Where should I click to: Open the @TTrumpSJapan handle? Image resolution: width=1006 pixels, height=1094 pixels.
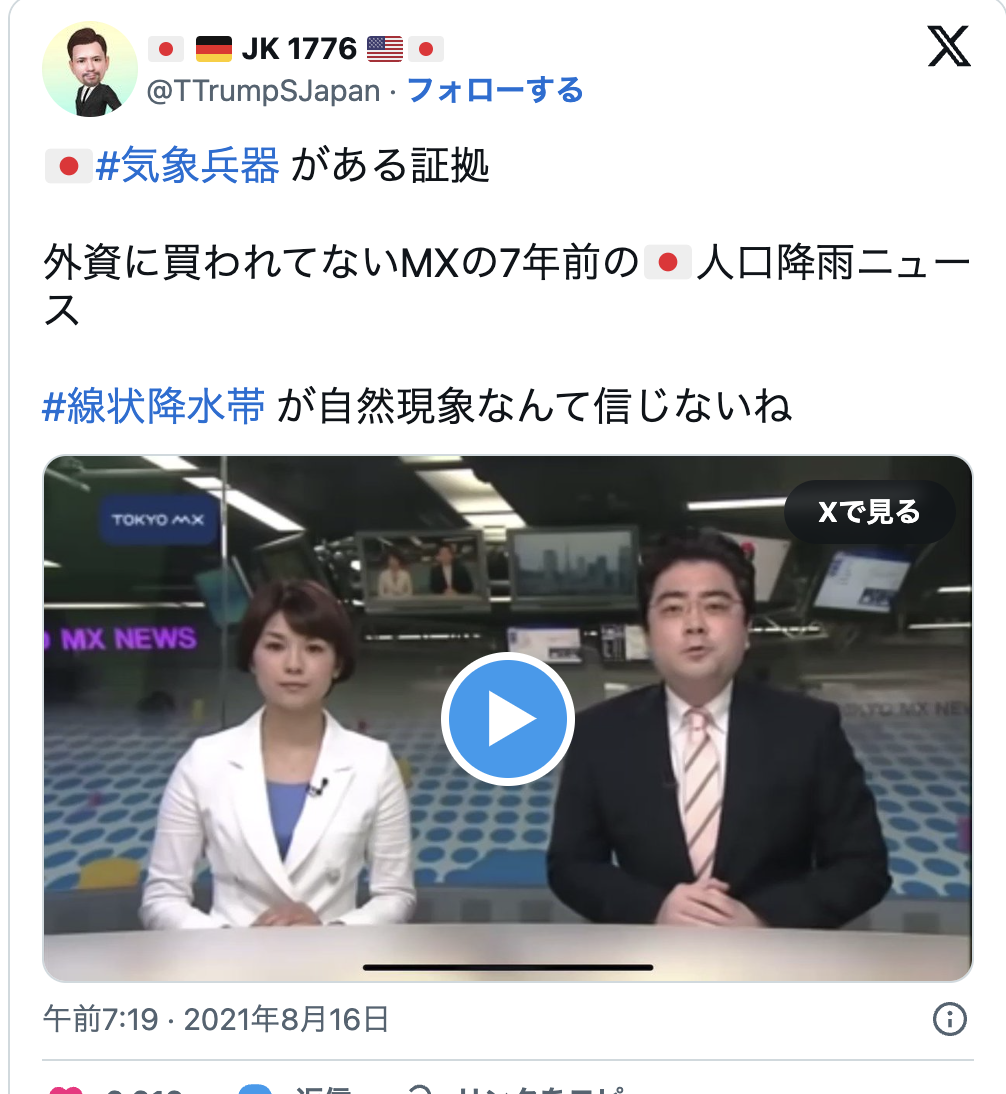point(263,92)
